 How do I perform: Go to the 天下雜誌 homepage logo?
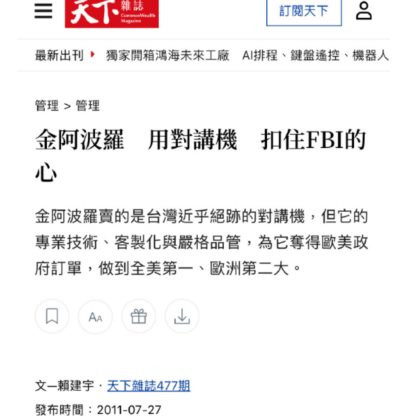(x=112, y=12)
